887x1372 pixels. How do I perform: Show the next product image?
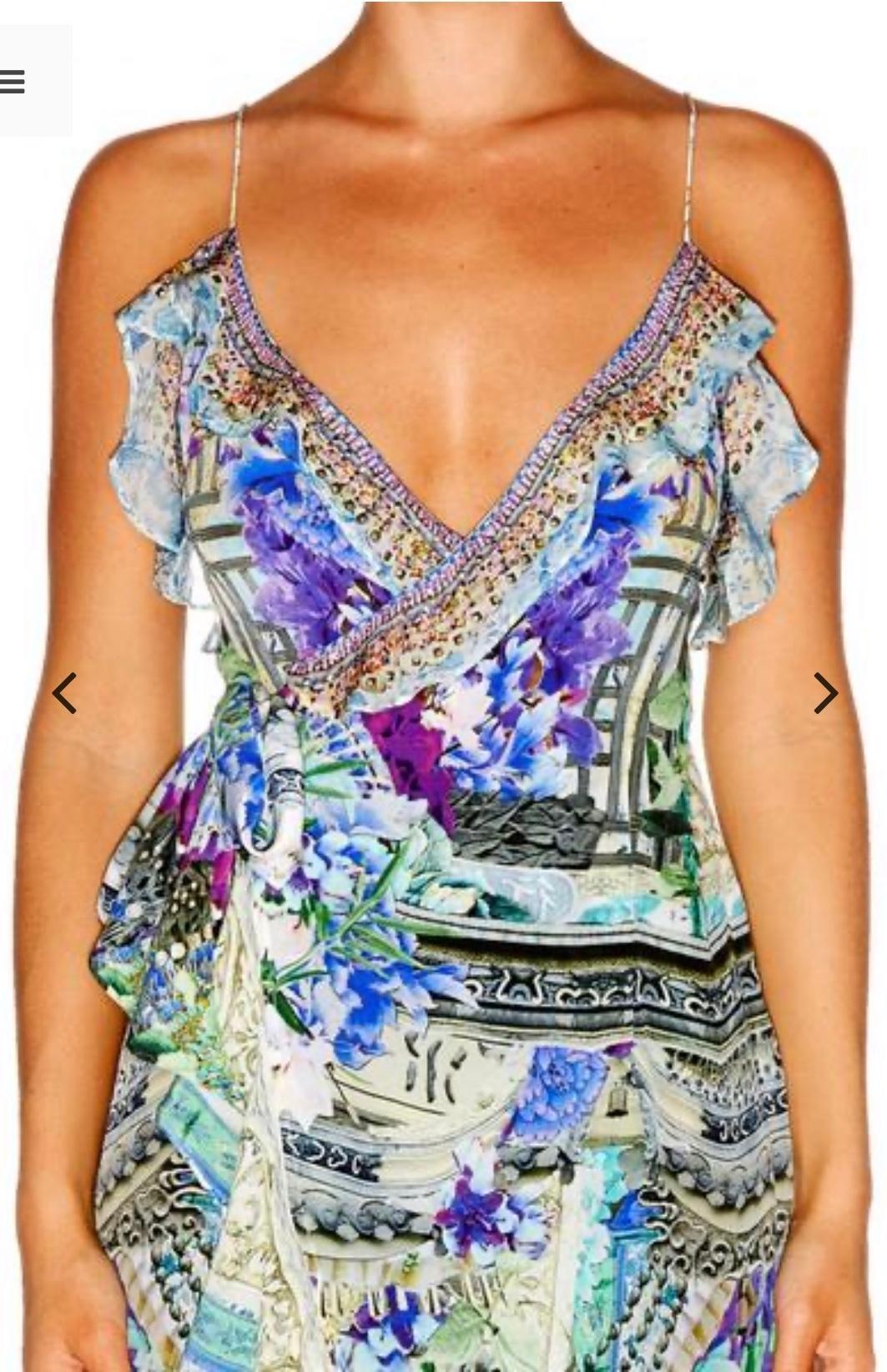click(824, 693)
